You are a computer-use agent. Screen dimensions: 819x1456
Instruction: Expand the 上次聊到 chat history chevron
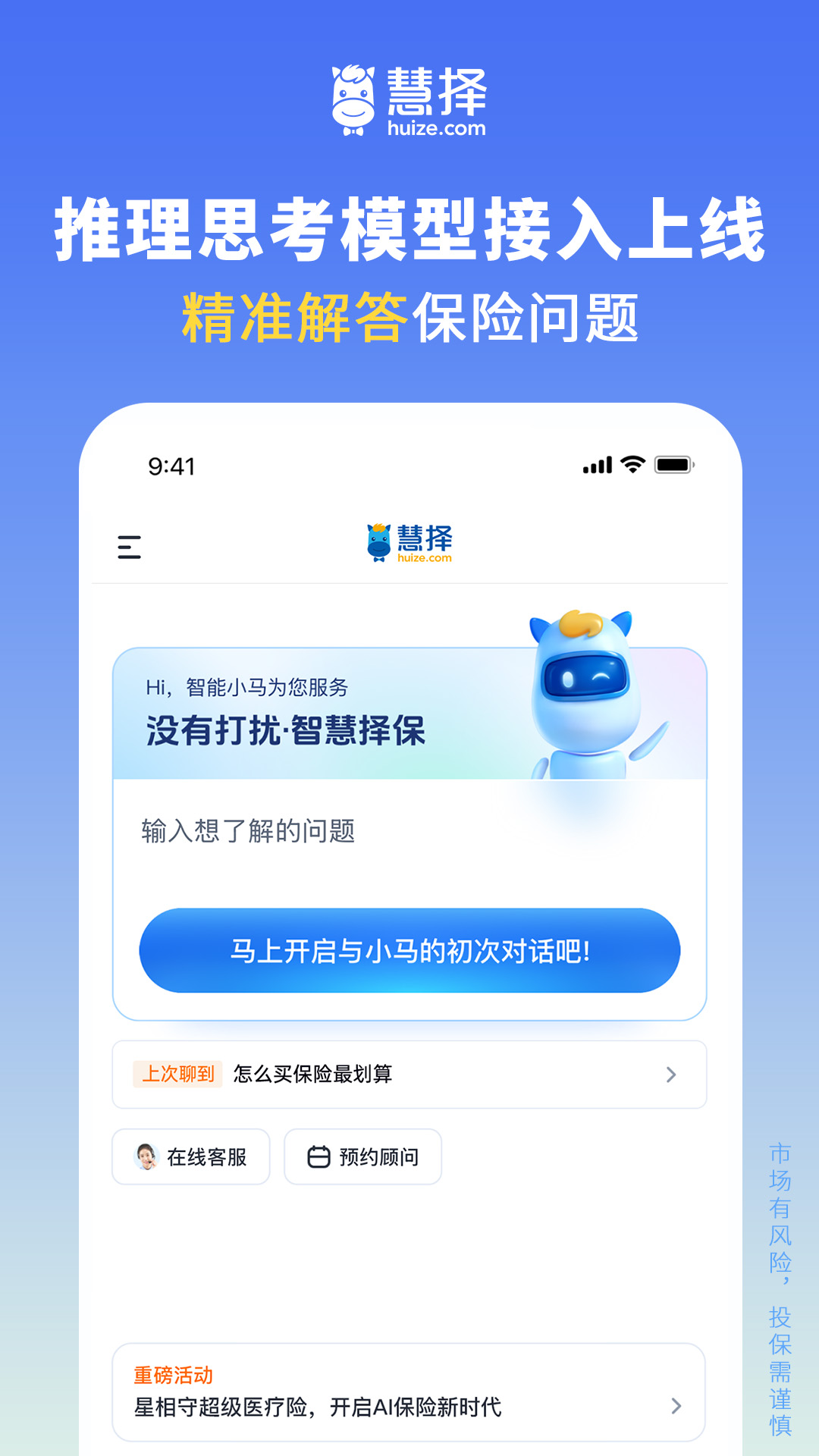click(x=670, y=1074)
